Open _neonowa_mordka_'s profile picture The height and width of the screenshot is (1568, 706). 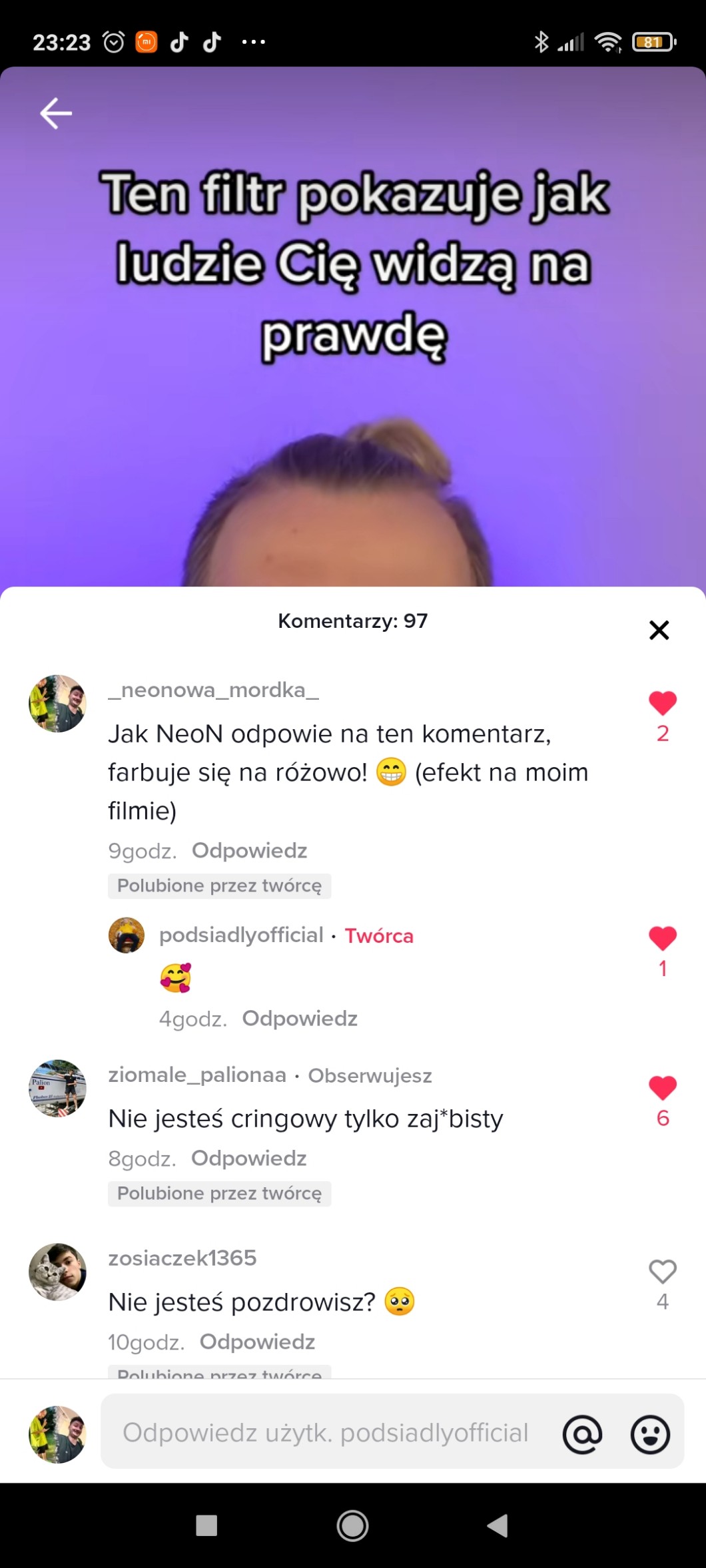(x=57, y=703)
